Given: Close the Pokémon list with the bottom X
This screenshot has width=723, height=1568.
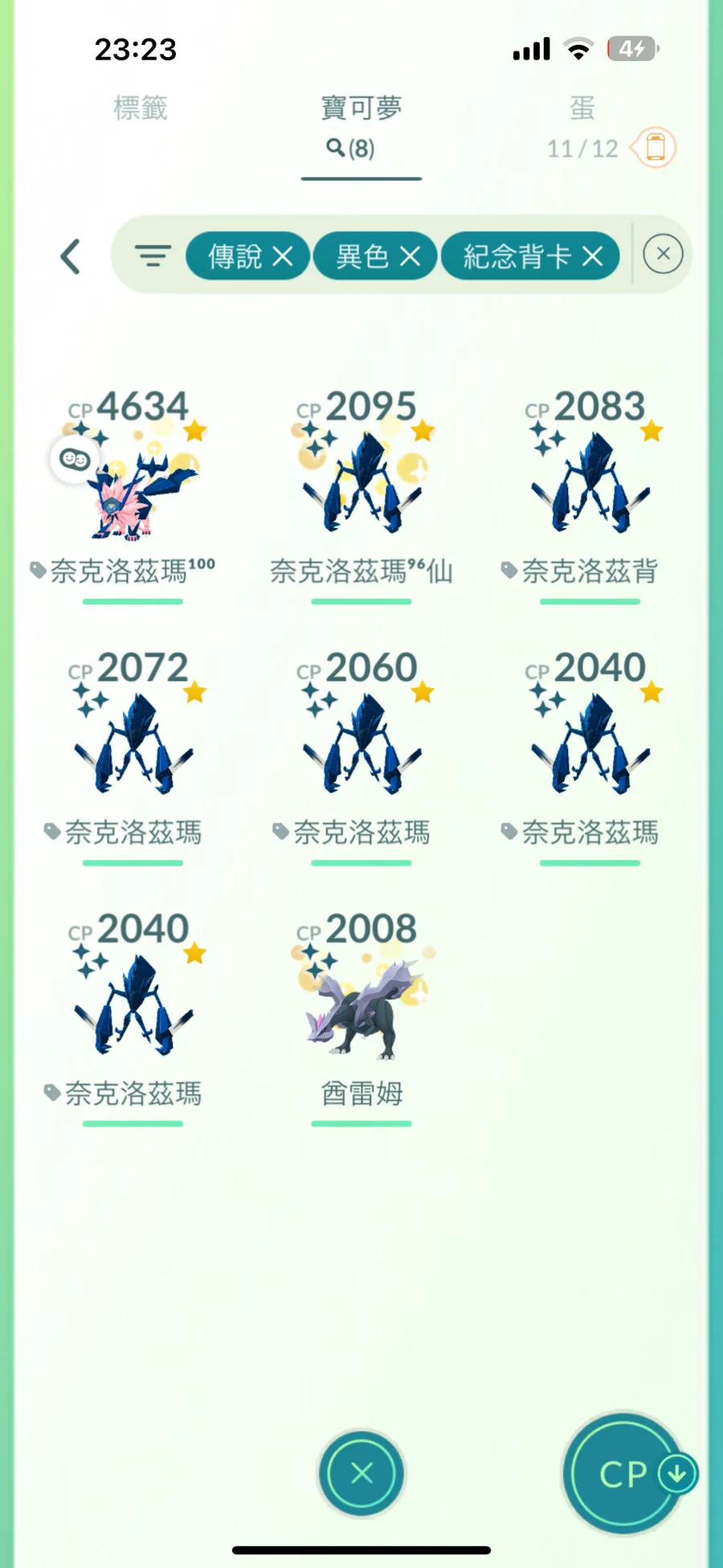Looking at the screenshot, I should point(361,1473).
